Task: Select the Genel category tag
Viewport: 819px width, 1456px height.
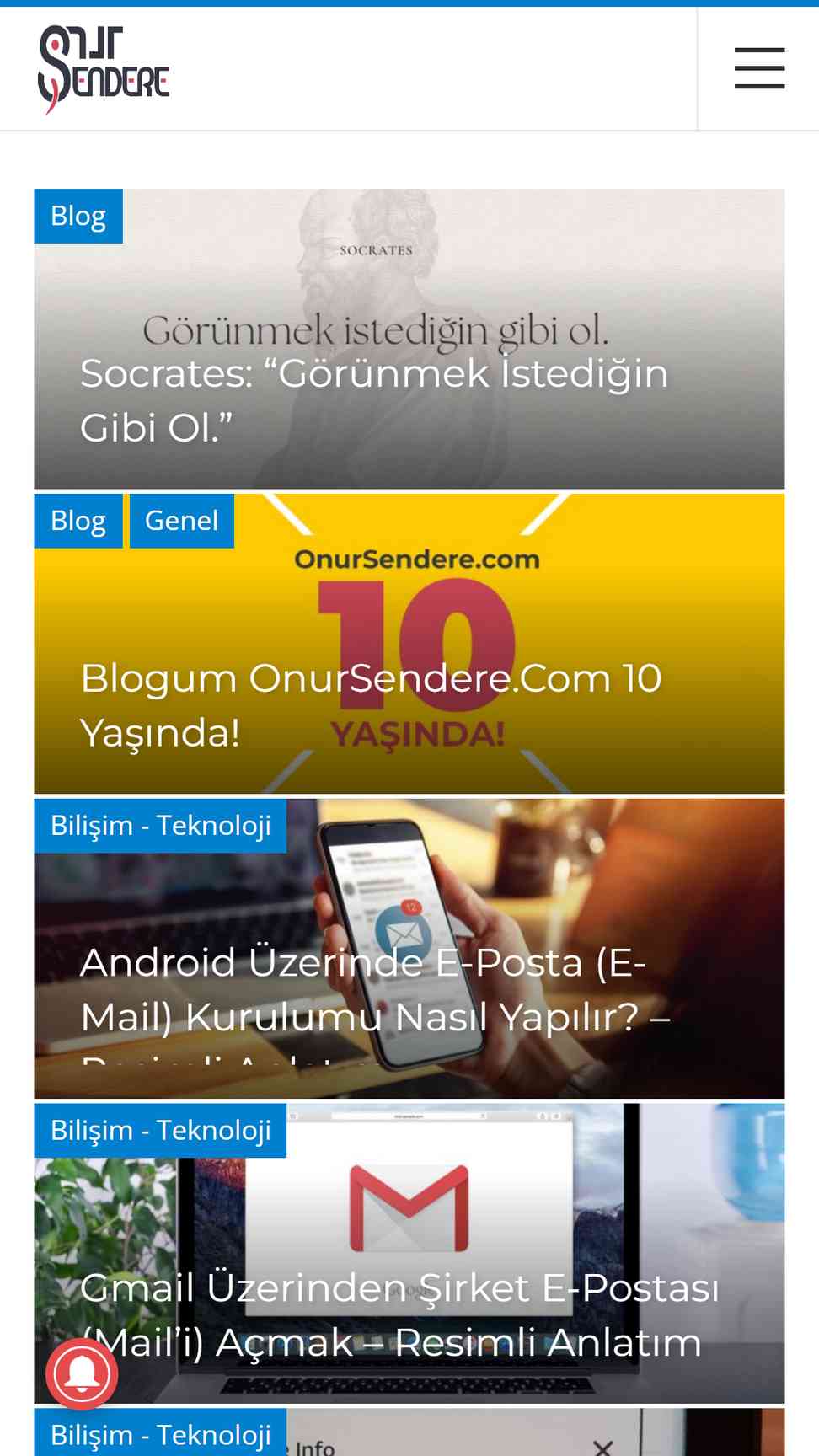Action: (181, 521)
